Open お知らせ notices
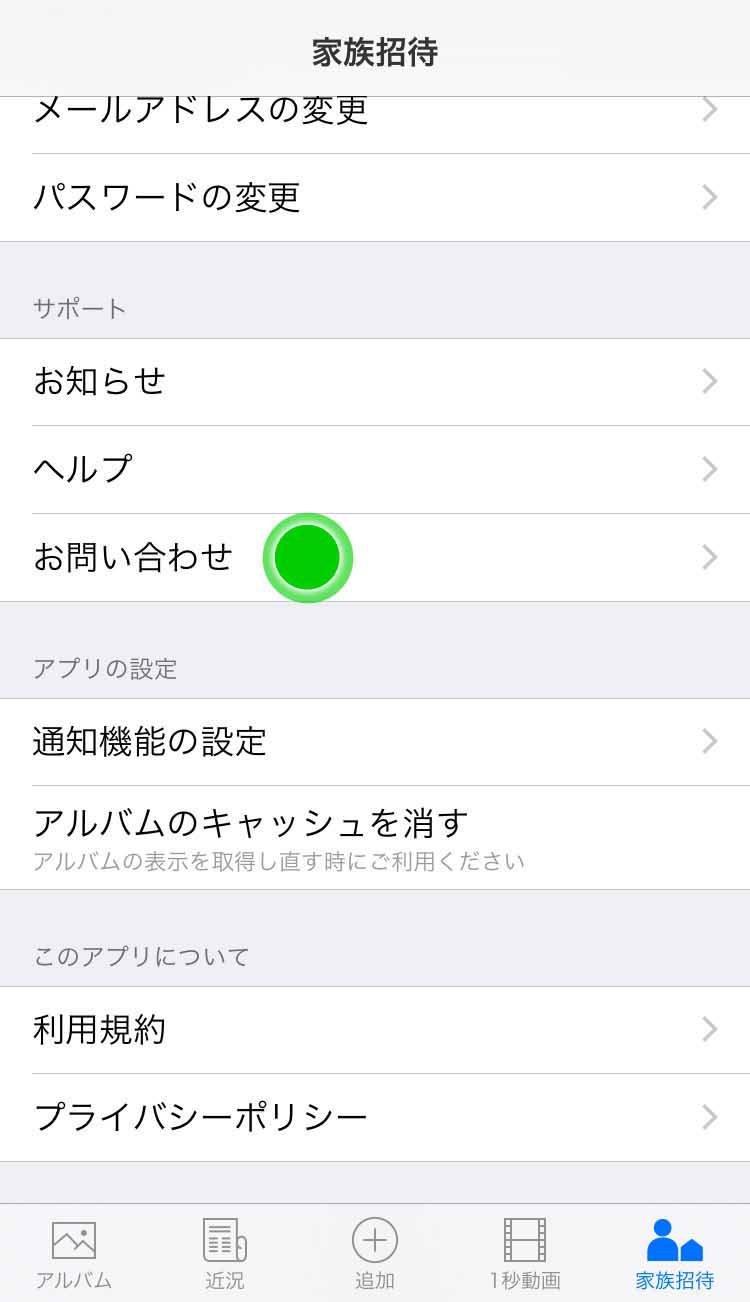 coord(375,382)
